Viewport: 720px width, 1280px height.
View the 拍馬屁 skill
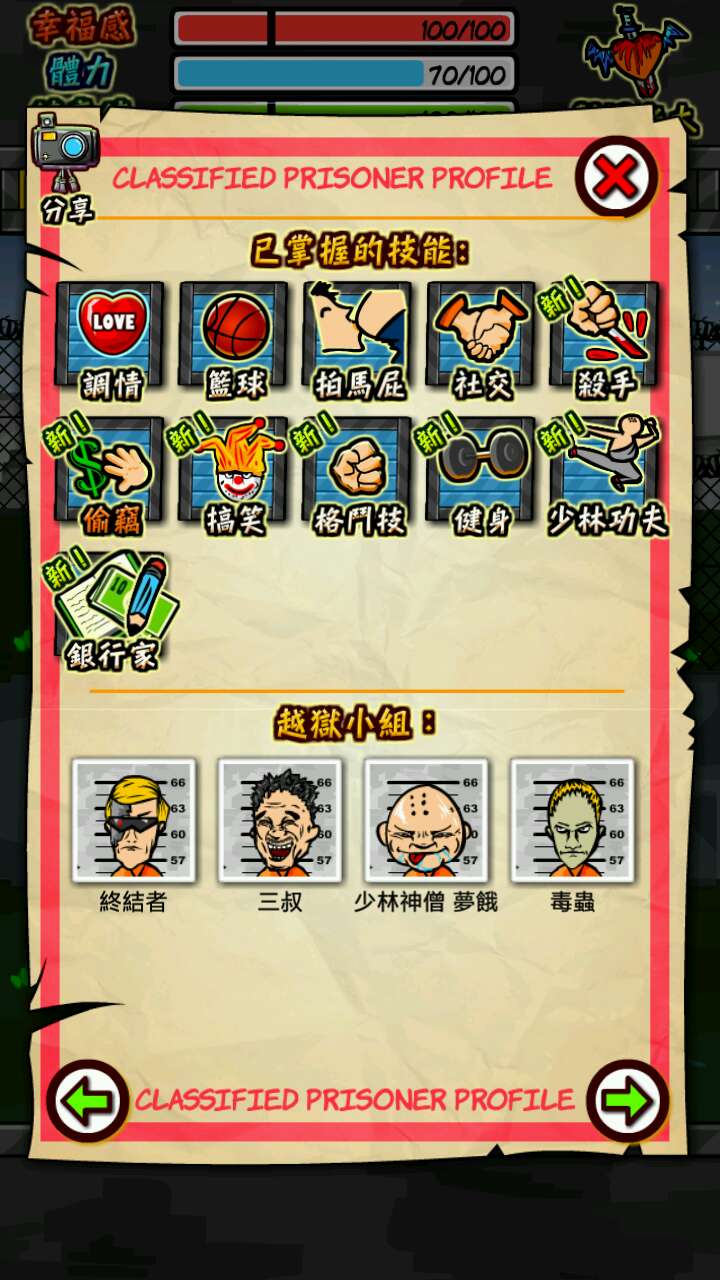(357, 335)
